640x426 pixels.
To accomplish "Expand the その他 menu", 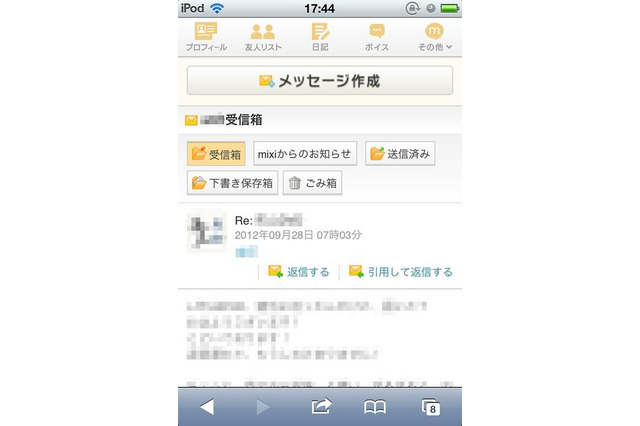I will [x=434, y=37].
